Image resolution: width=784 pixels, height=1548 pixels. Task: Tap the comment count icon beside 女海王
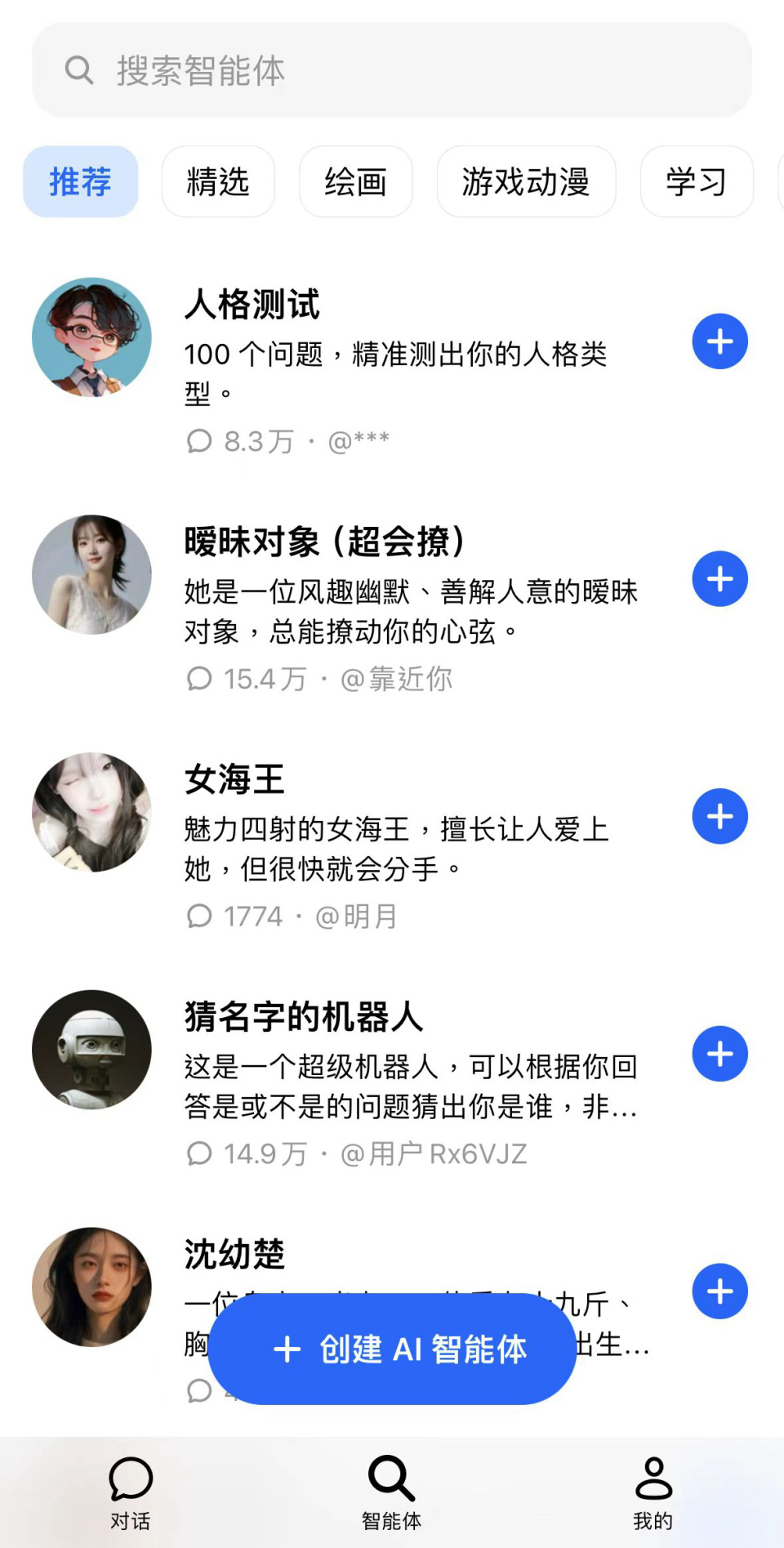tap(200, 916)
